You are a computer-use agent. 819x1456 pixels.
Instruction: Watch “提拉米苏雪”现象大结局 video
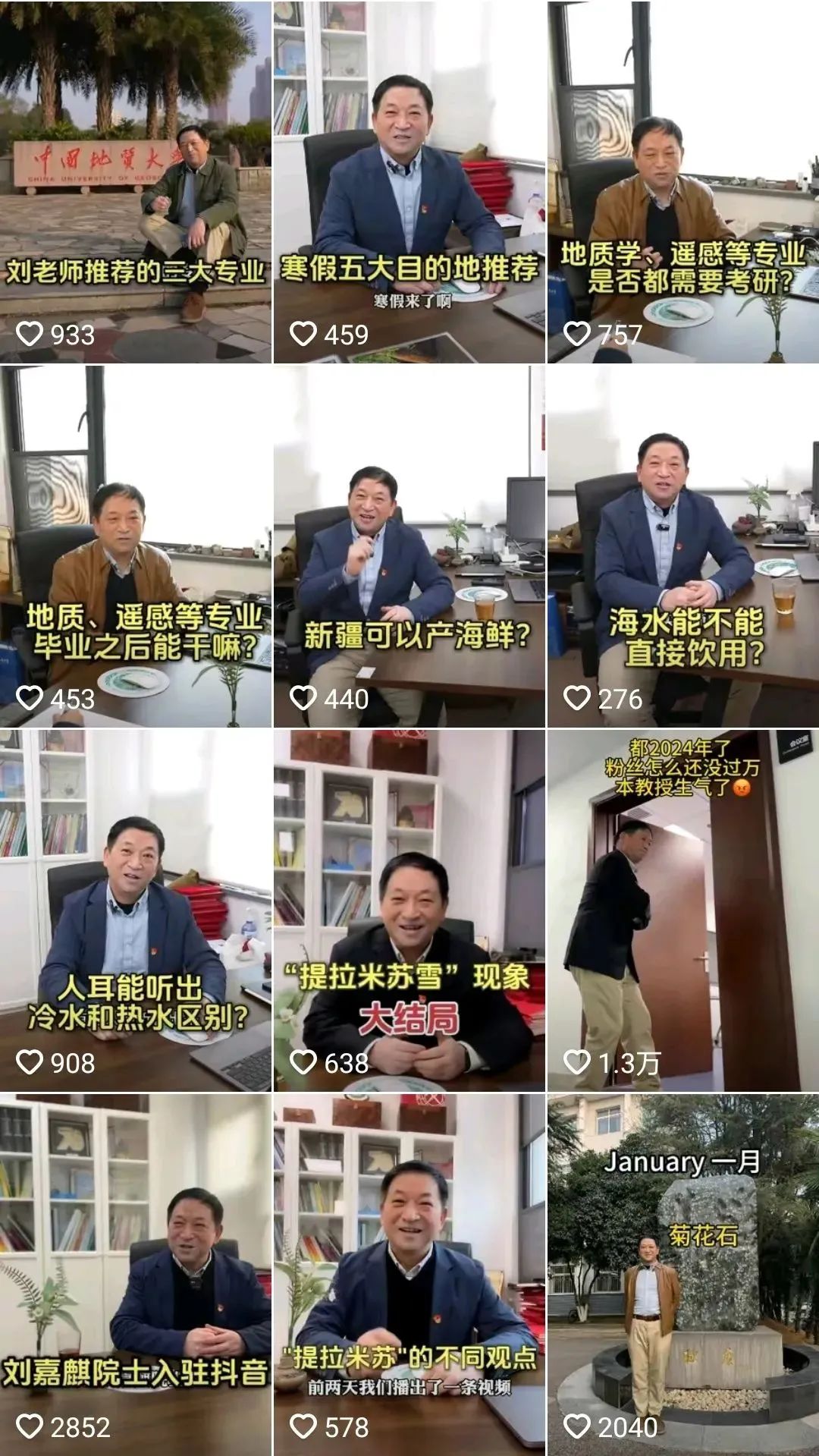coord(409,910)
